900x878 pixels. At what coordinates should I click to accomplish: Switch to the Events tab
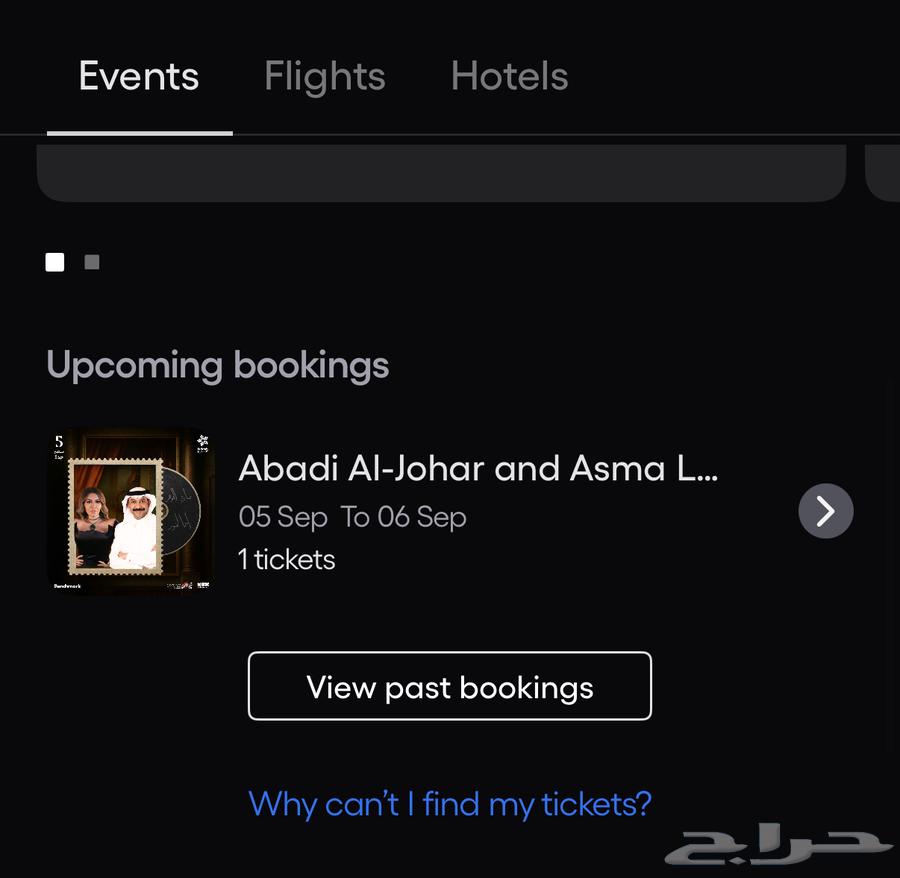click(139, 77)
